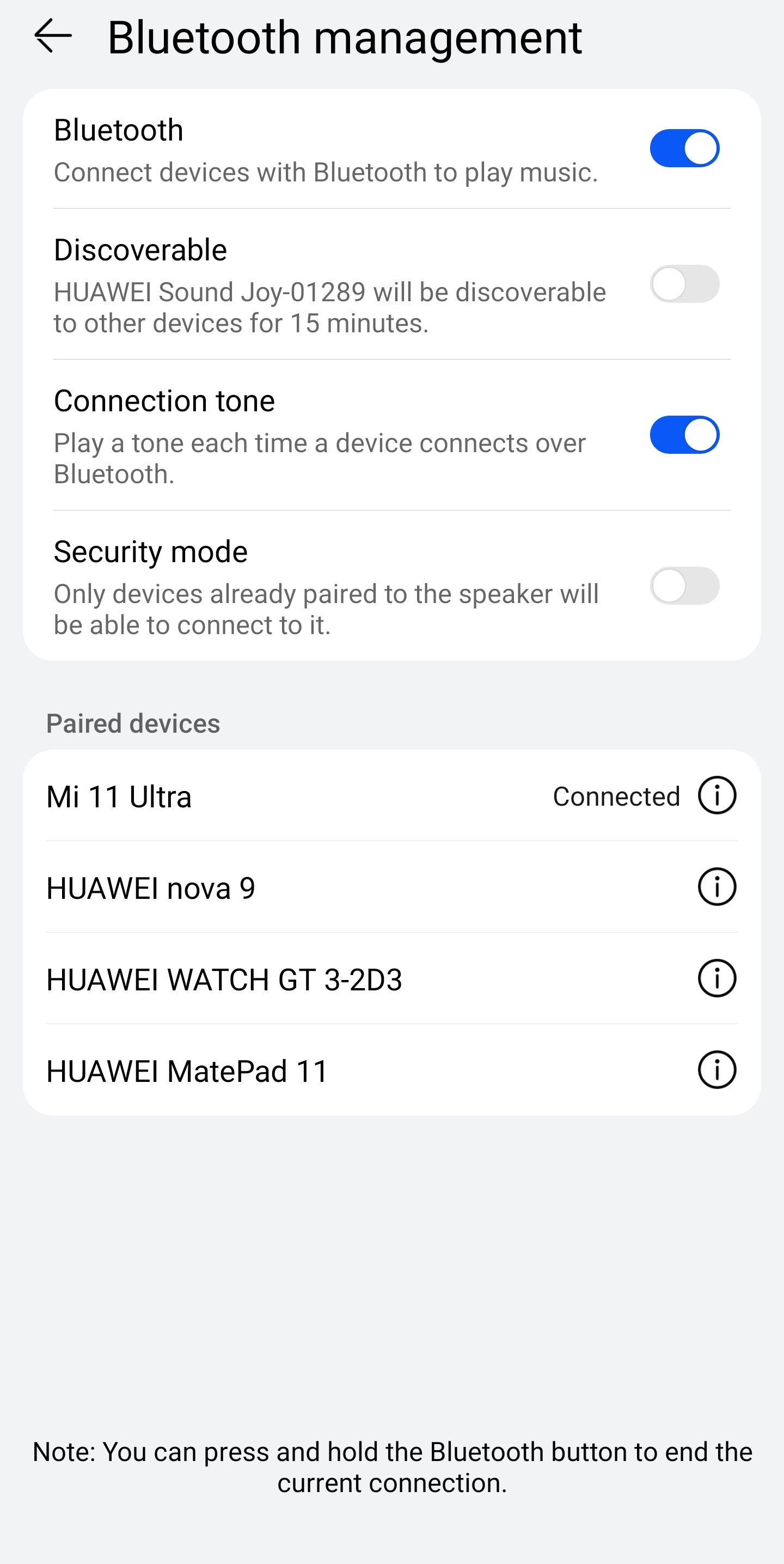
Task: Open info icon for HUAWEI WATCH GT 3-2D3
Action: tap(716, 978)
